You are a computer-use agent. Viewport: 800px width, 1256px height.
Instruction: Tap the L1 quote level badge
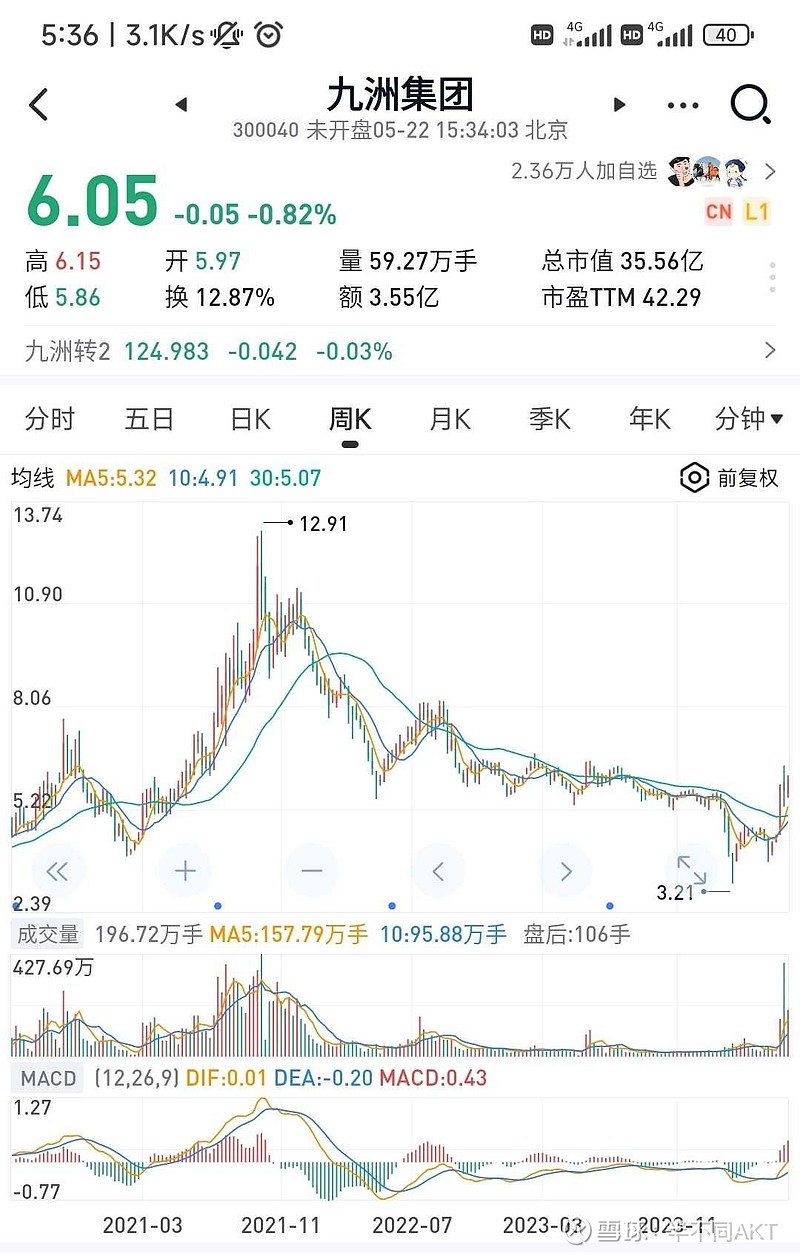757,212
